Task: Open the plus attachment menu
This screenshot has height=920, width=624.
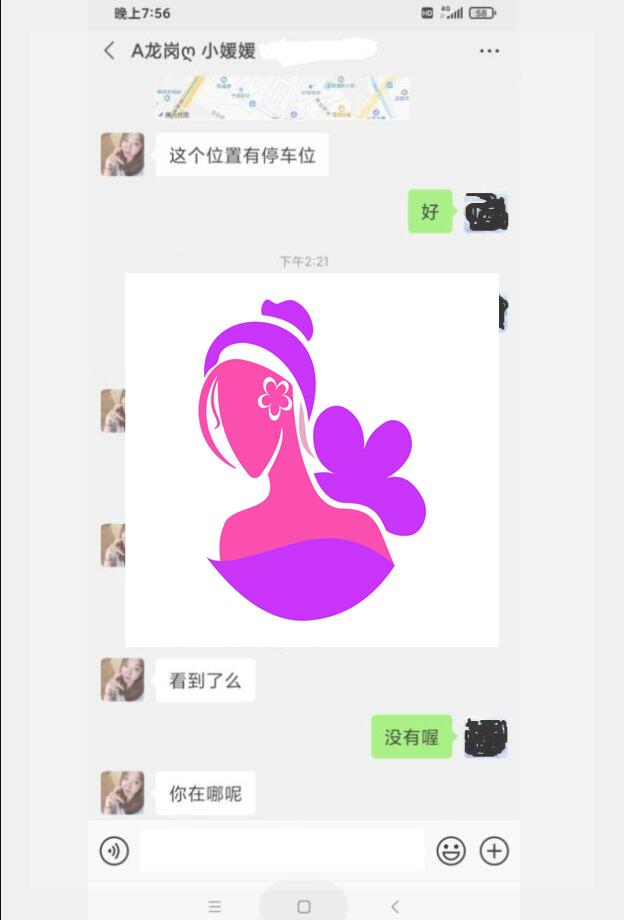Action: point(495,851)
